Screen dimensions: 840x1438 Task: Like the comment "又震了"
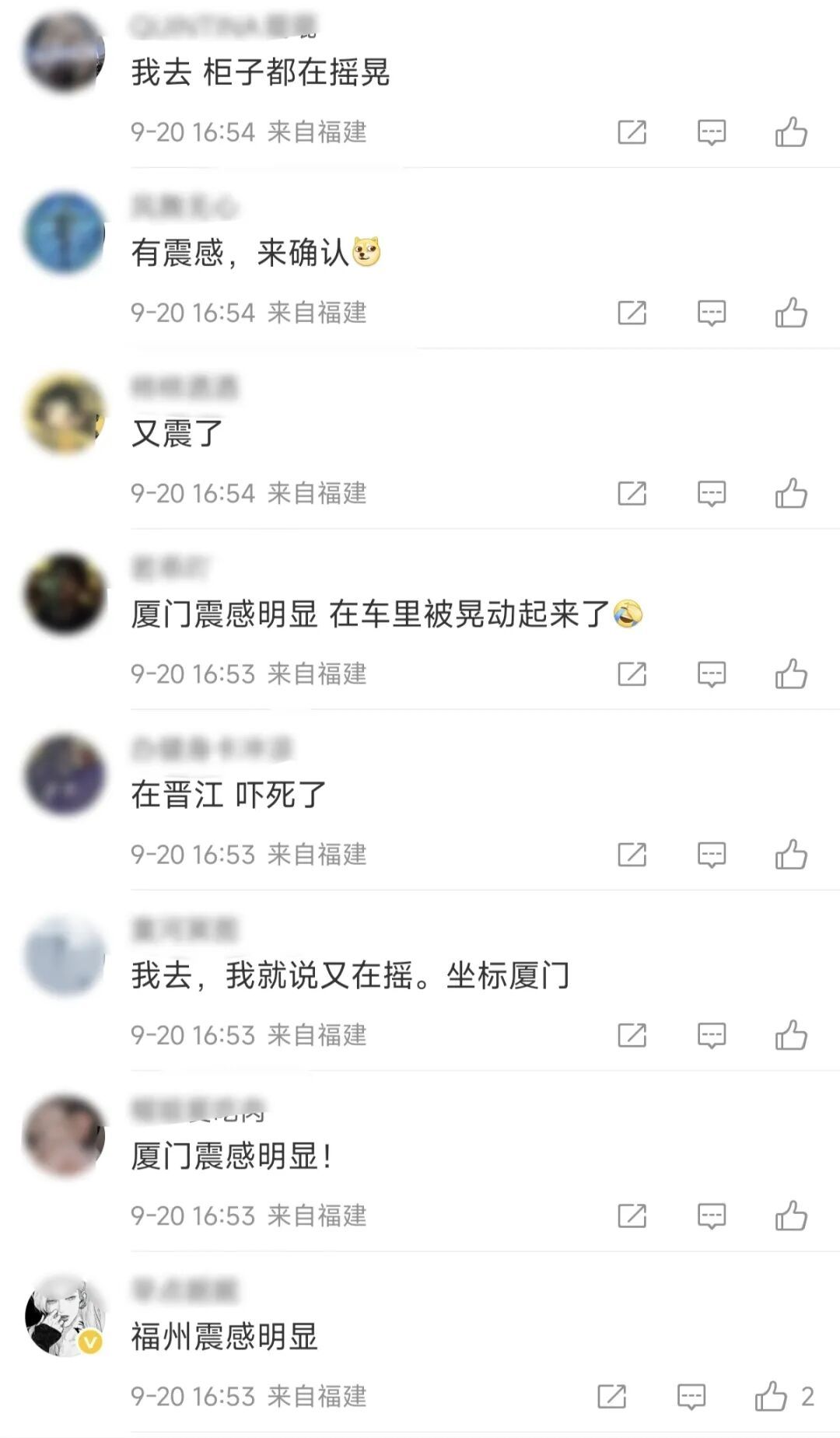[791, 493]
